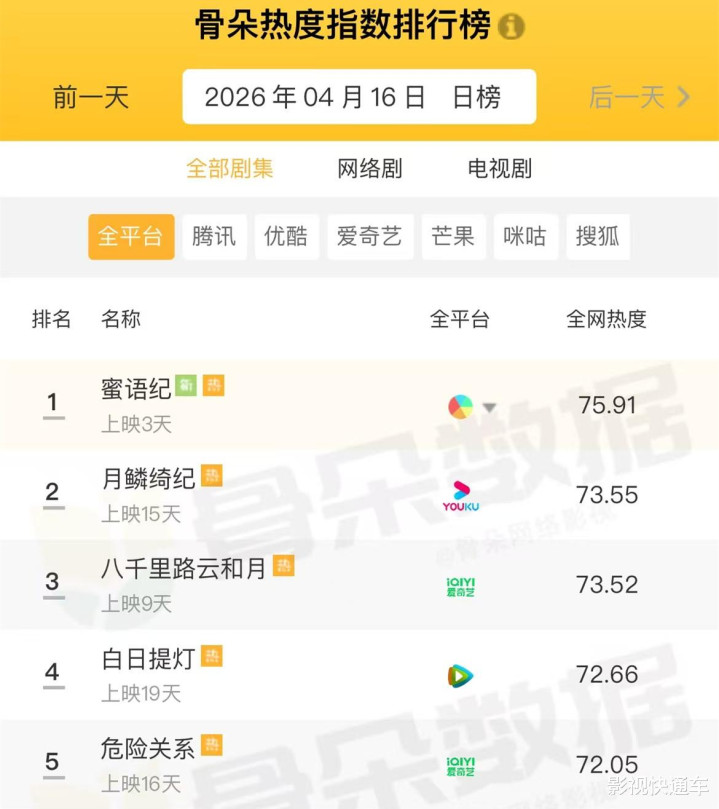Expand the platform dropdown arrow for 蜜语纪
The width and height of the screenshot is (719, 809).
tap(490, 407)
